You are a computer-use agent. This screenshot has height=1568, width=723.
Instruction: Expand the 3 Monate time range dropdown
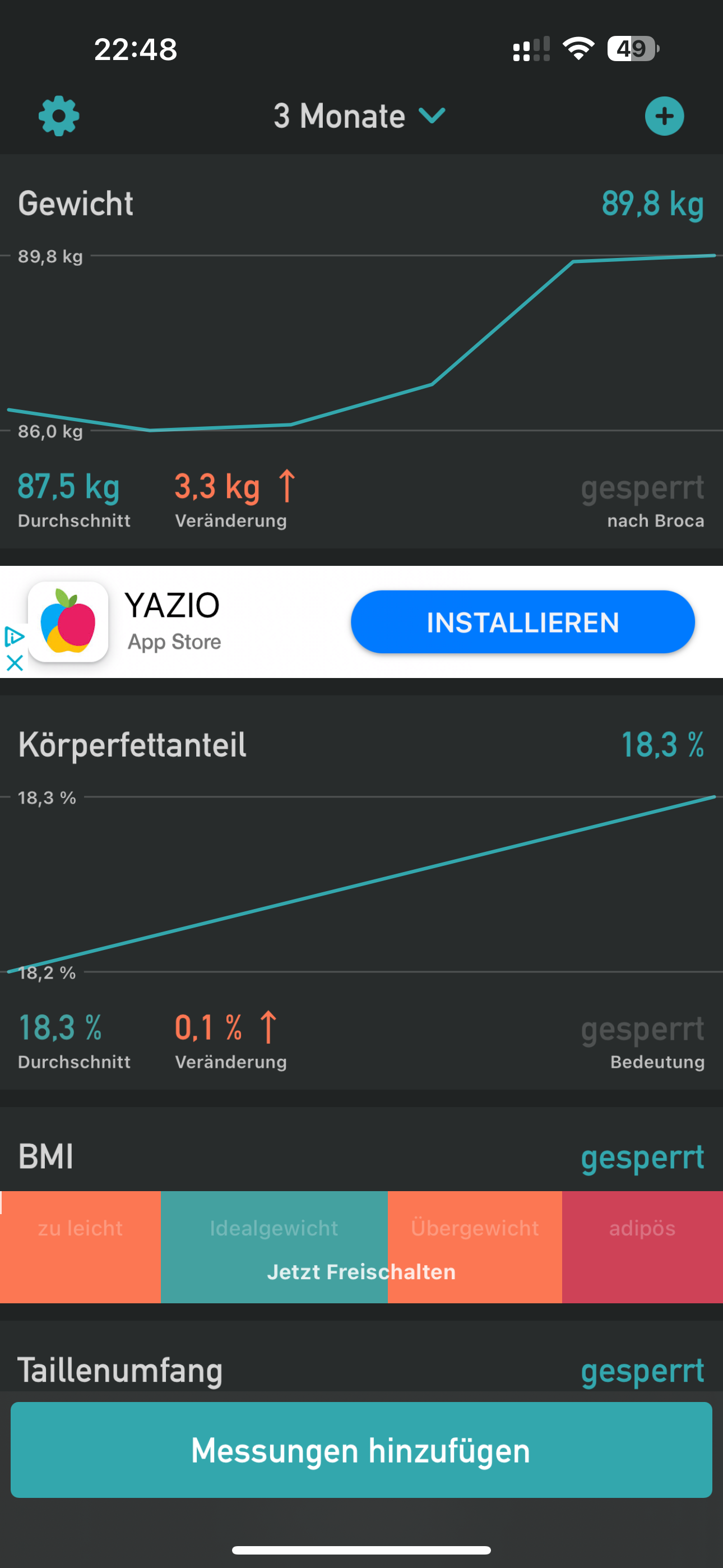(359, 116)
